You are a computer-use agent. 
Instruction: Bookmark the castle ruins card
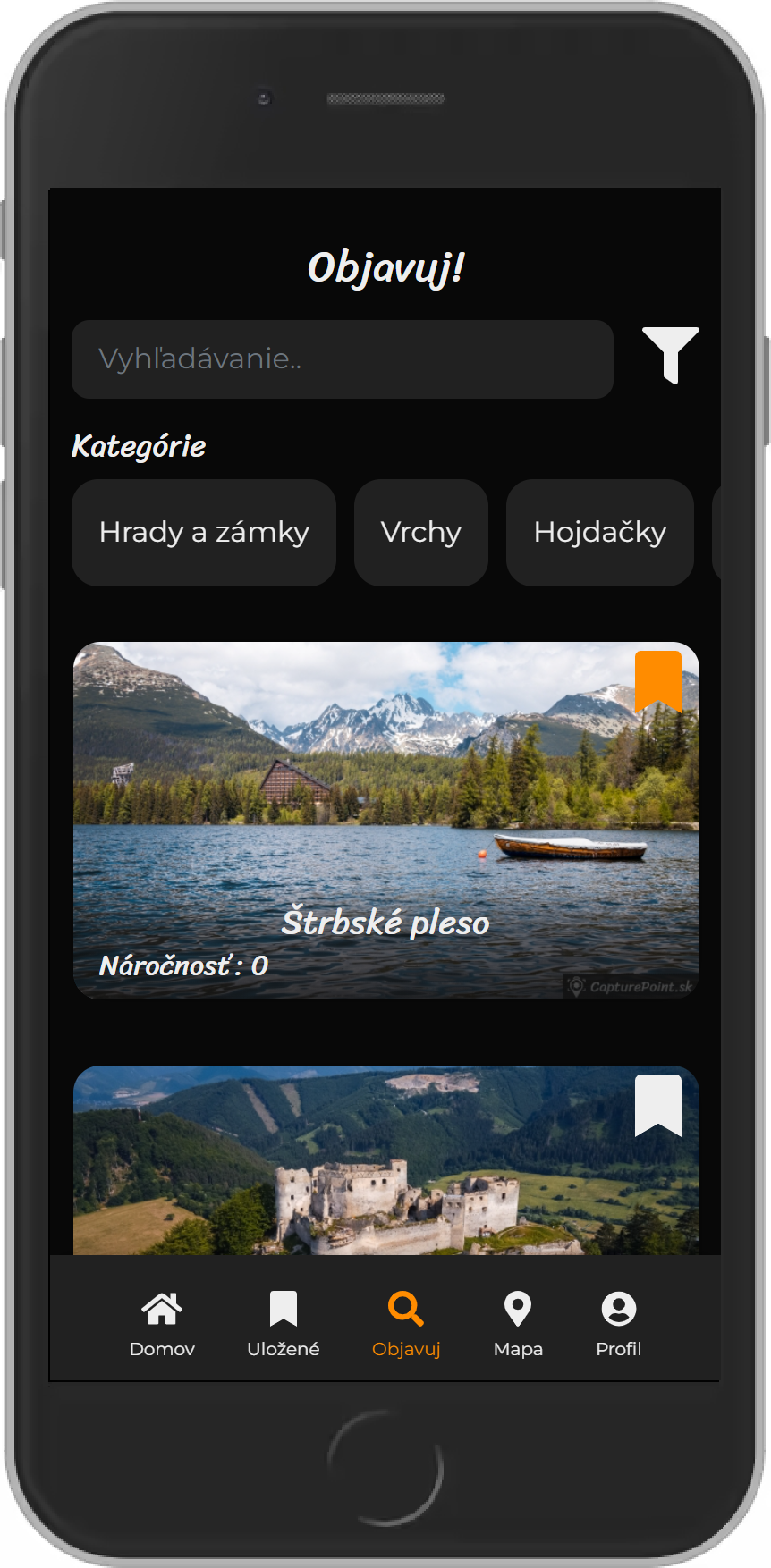tap(657, 1106)
